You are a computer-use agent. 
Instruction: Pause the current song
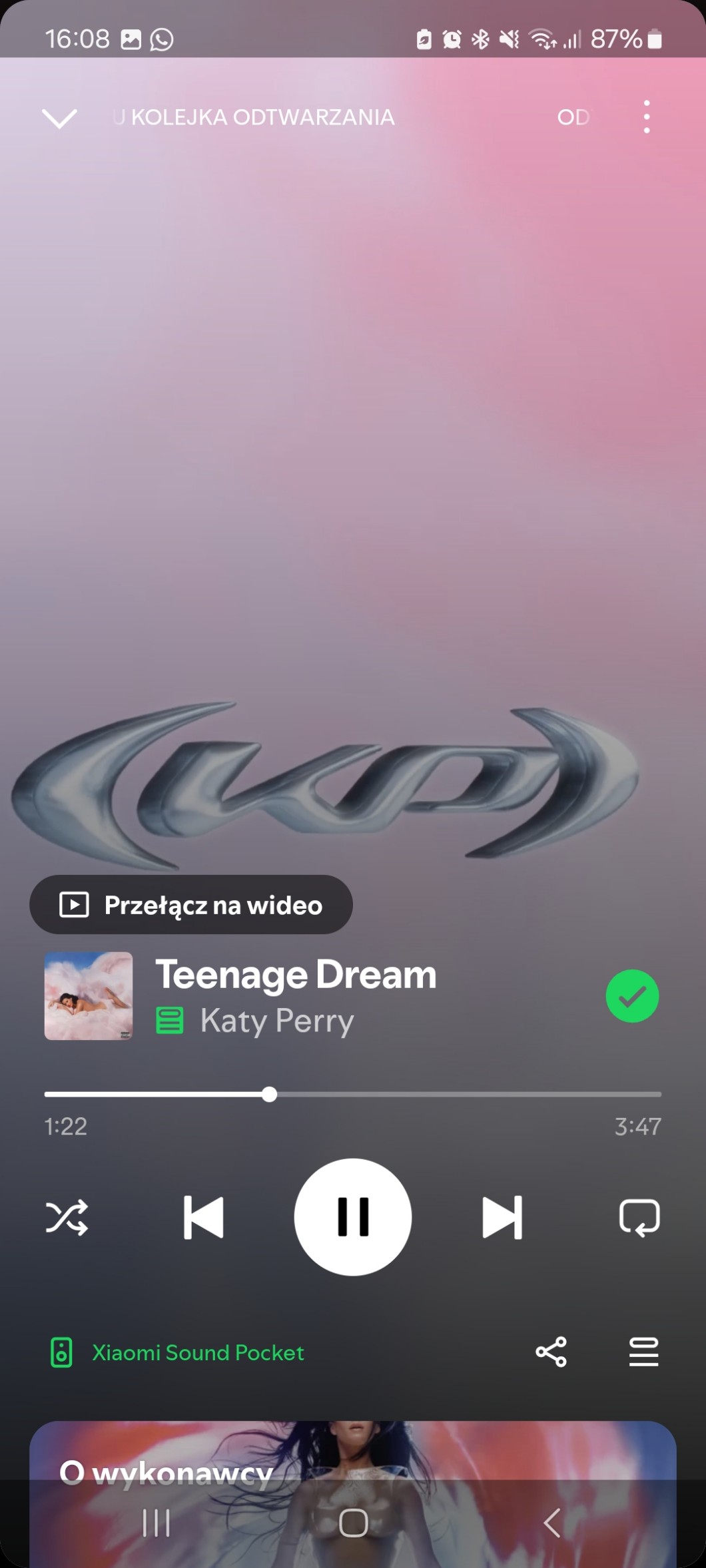tap(353, 1217)
